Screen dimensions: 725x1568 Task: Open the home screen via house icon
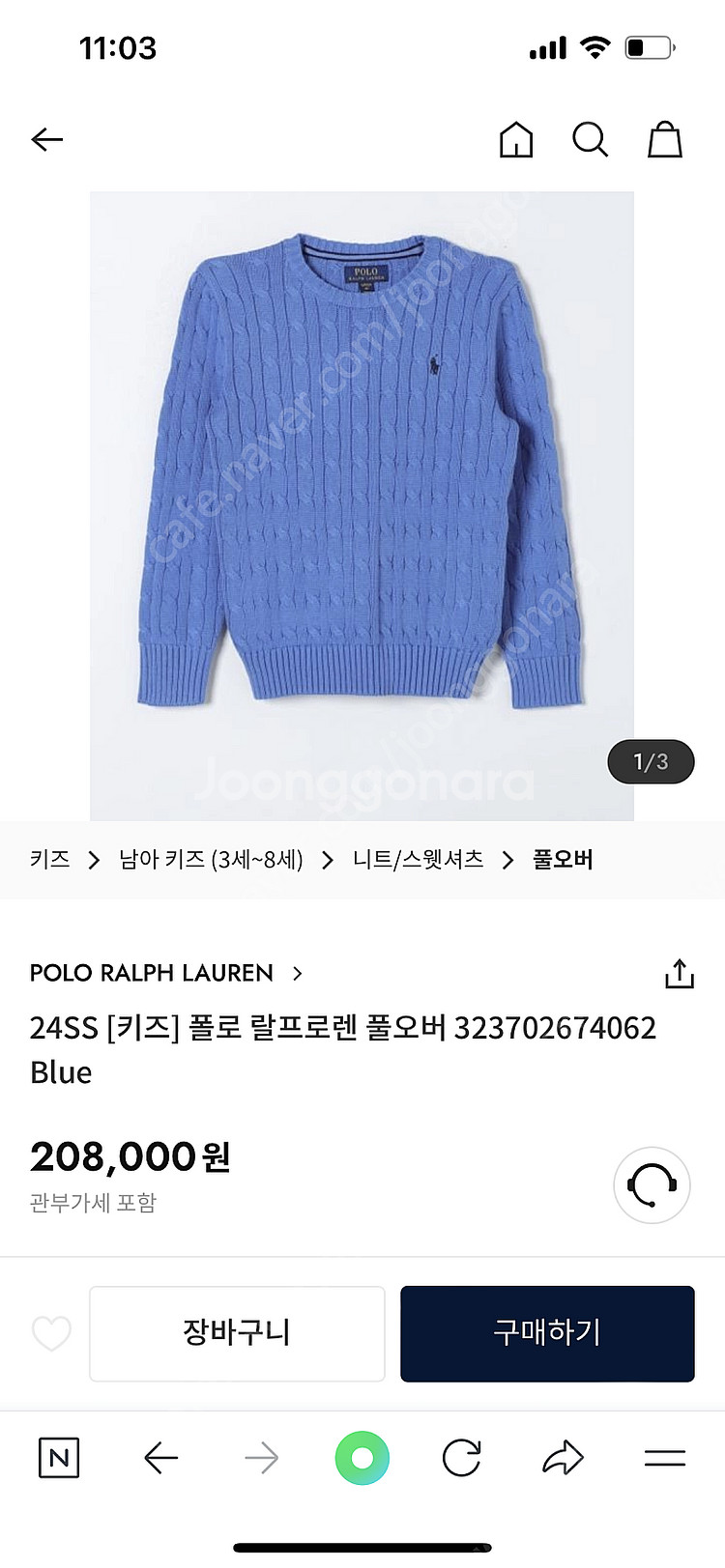515,139
